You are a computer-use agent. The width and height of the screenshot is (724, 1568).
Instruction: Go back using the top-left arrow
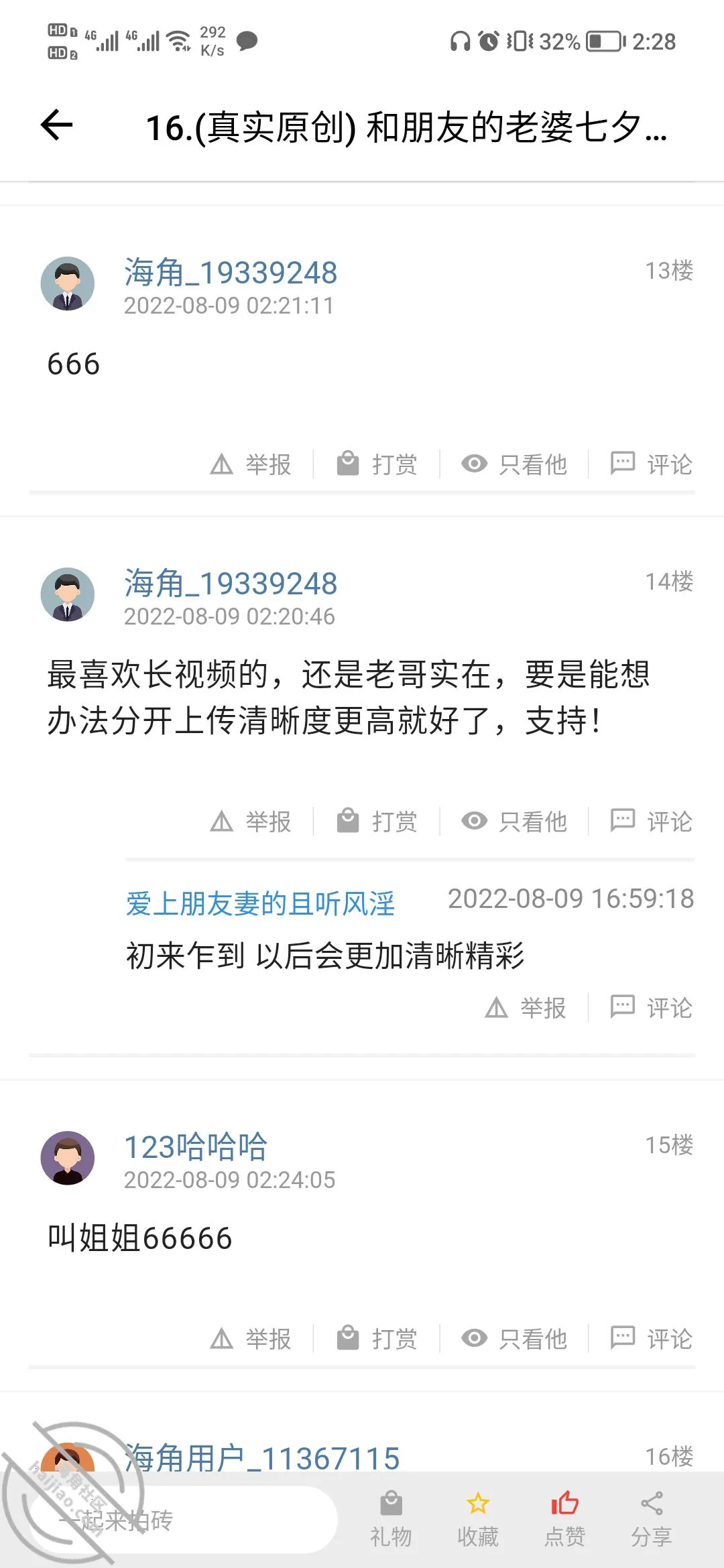pyautogui.click(x=56, y=125)
